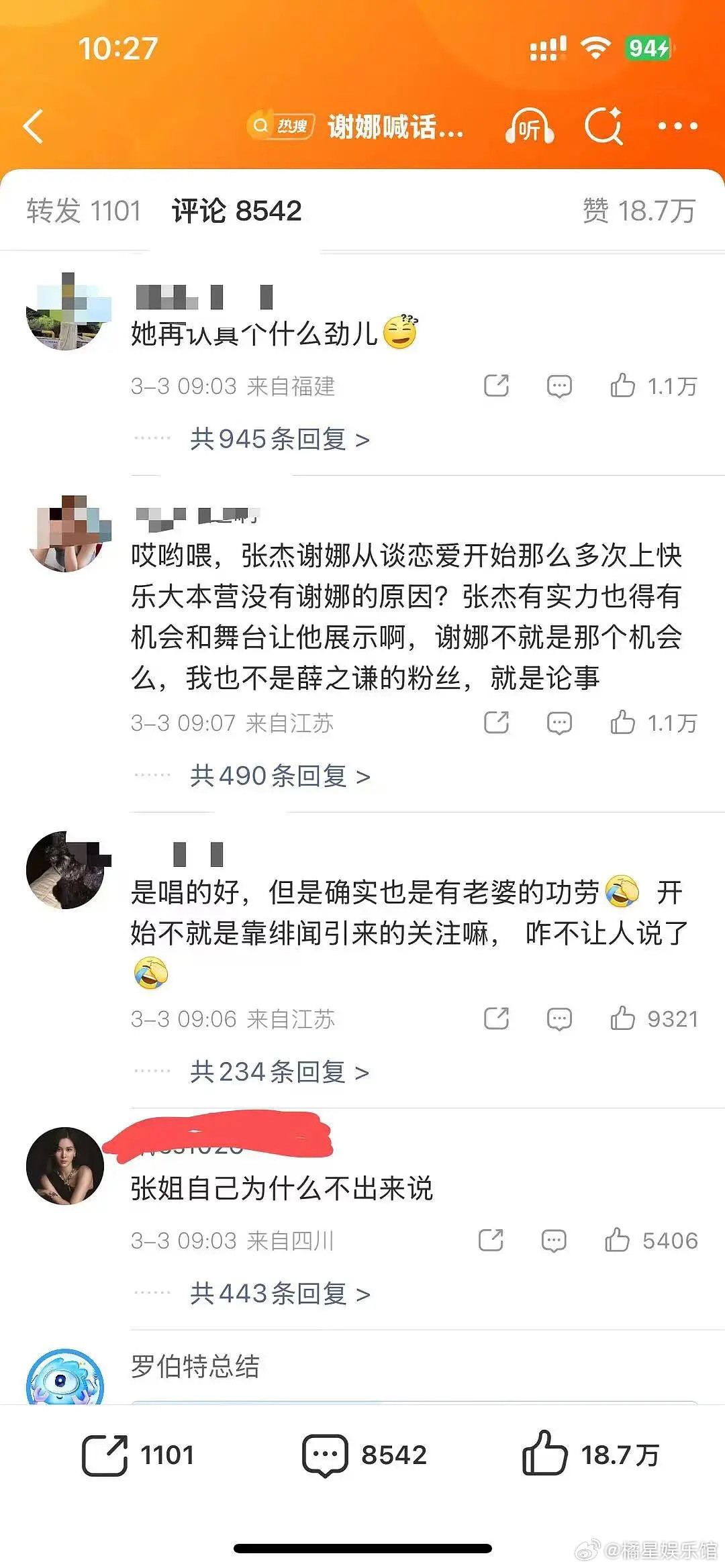Switch to the 转发 (reposts) tab
The width and height of the screenshot is (725, 1568).
[83, 211]
